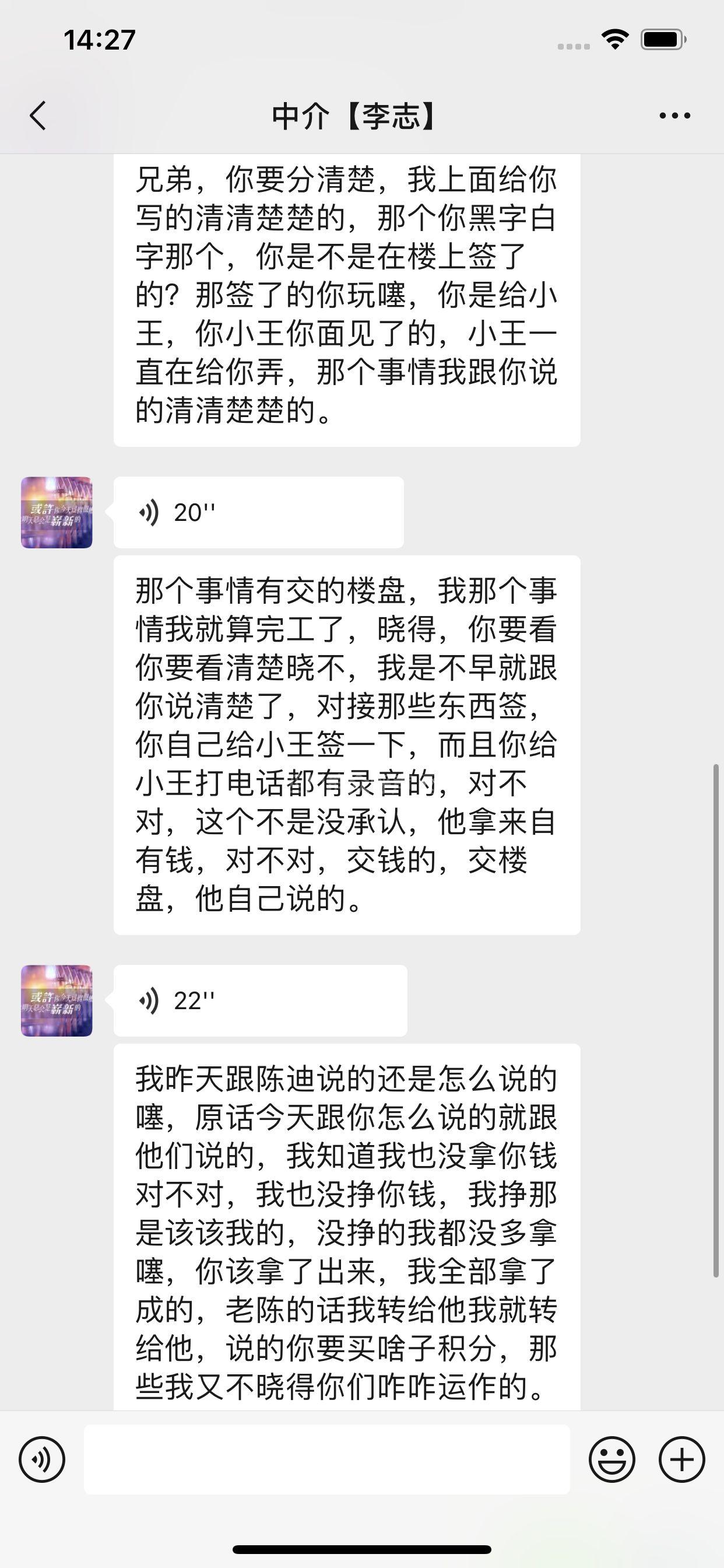Go back from the 中介【李志】 chat
724x1568 pixels.
click(38, 116)
